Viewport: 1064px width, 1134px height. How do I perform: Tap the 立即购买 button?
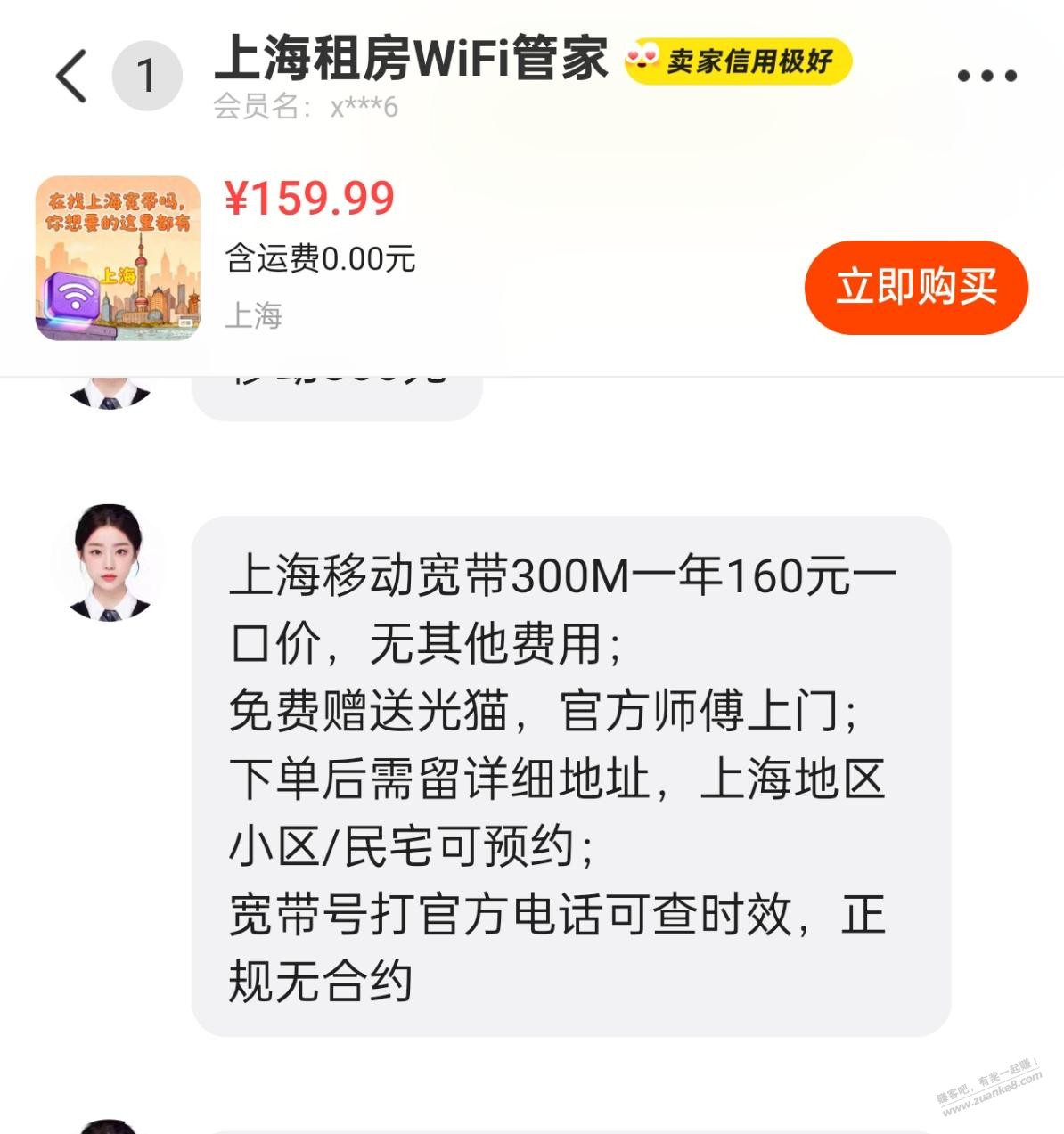pyautogui.click(x=916, y=287)
